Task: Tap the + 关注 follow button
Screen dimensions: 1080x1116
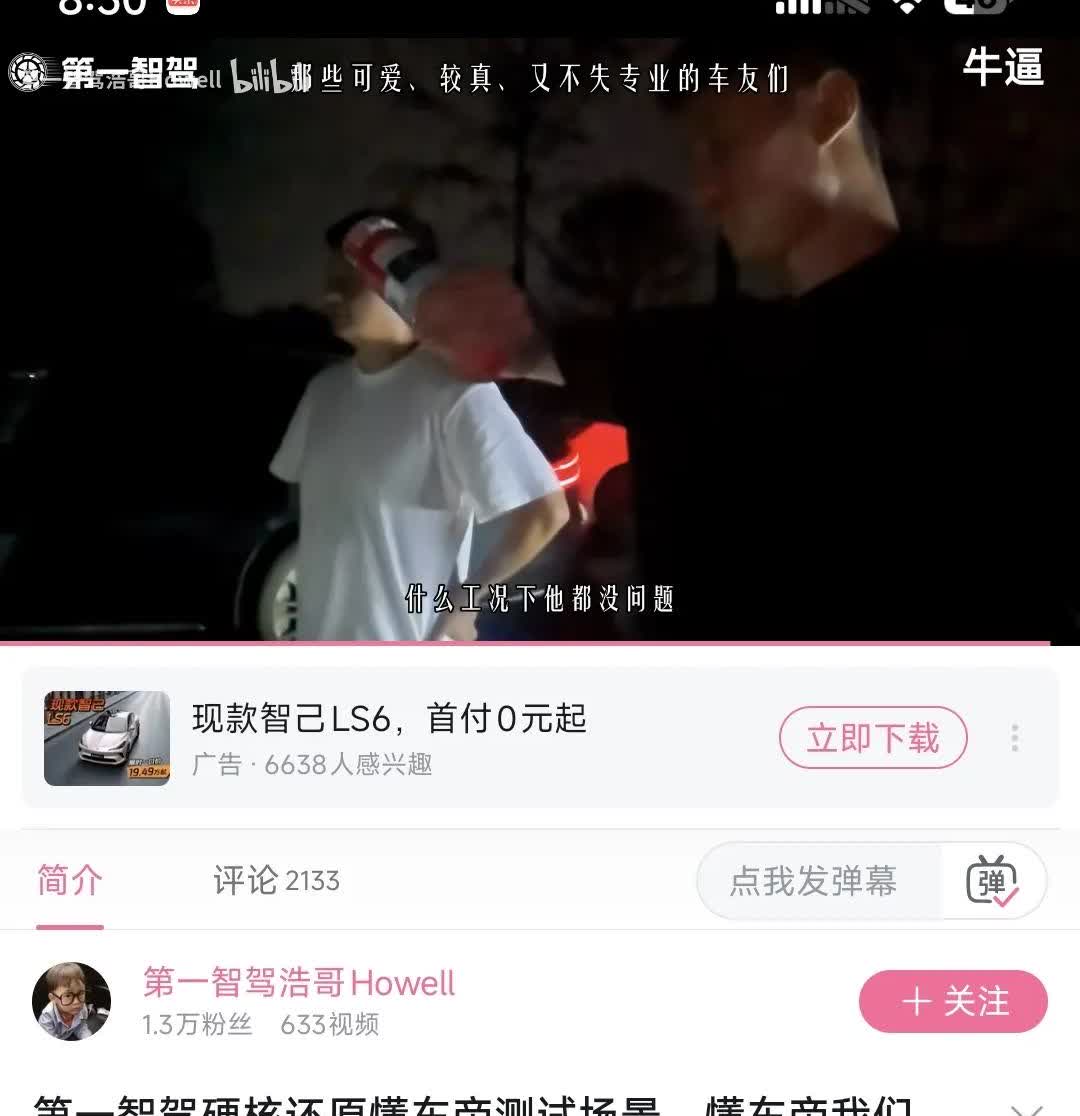Action: [953, 1001]
